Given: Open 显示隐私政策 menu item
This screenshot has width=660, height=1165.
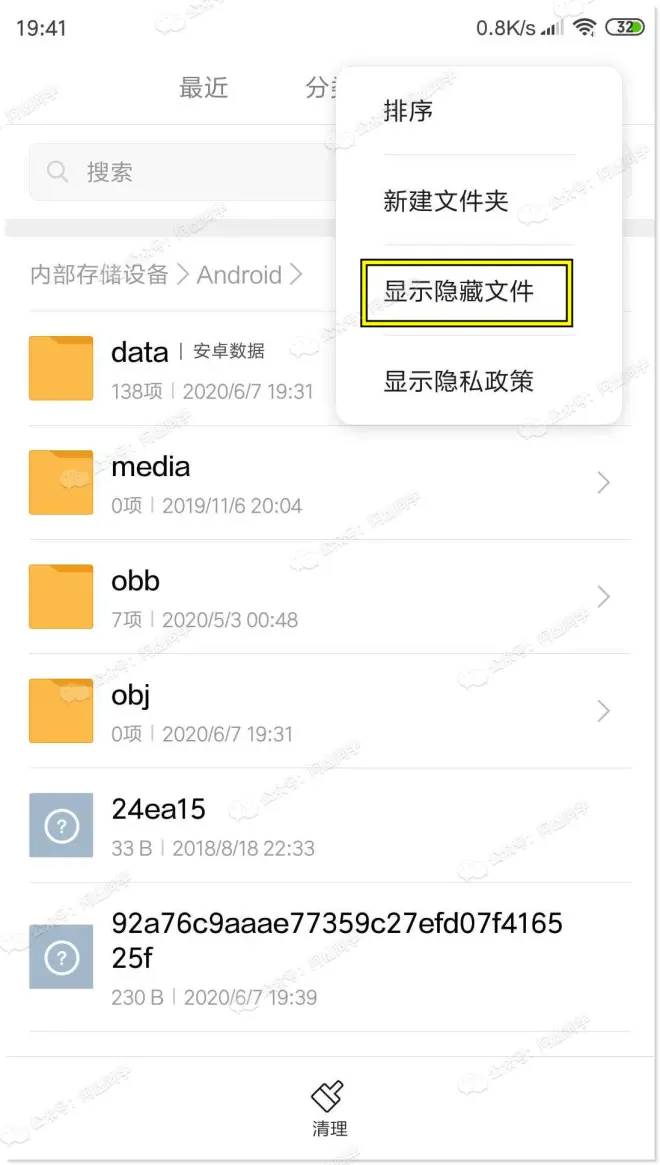Looking at the screenshot, I should click(459, 381).
